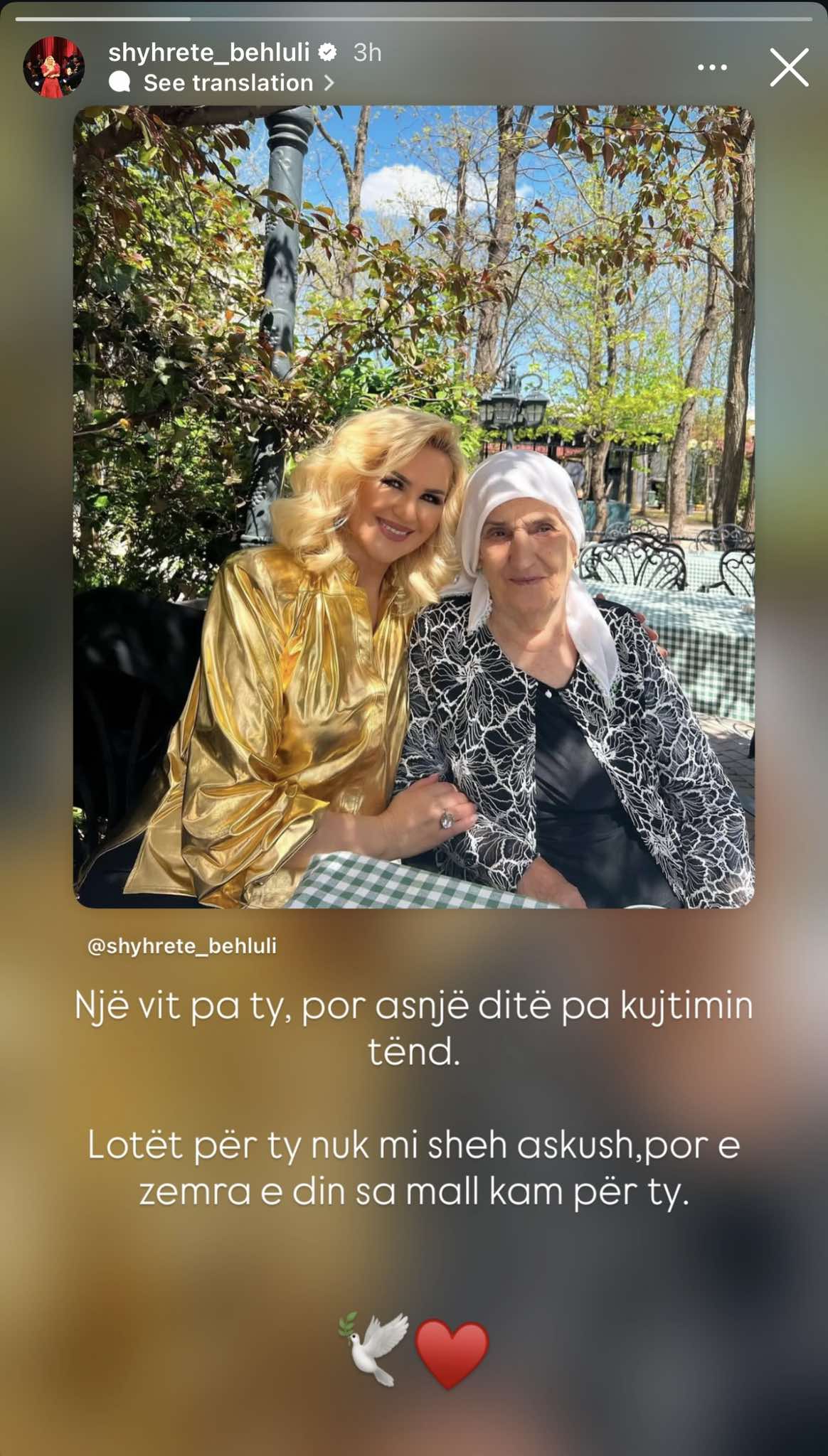This screenshot has width=828, height=1456.
Task: Open the @shyhrete_behluli mention under photo
Action: click(182, 946)
